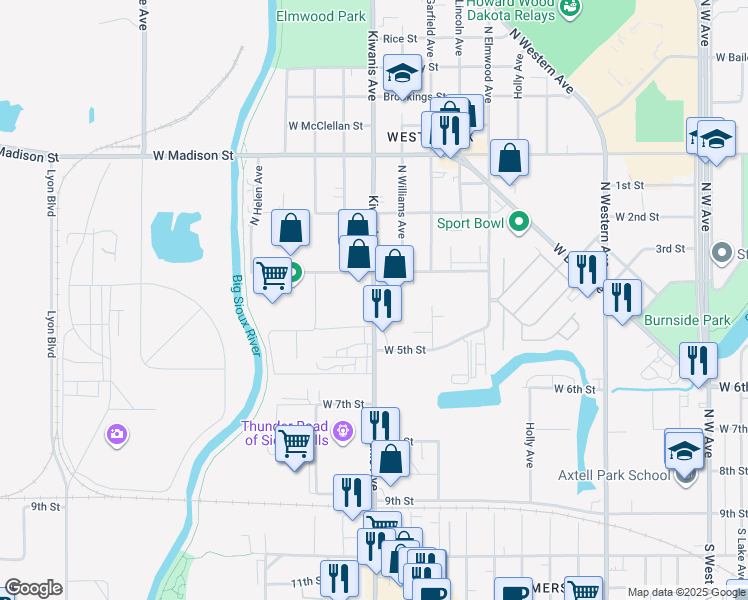
Task: Select the restaurant marker left of 9th St label
Action: pyautogui.click(x=352, y=494)
